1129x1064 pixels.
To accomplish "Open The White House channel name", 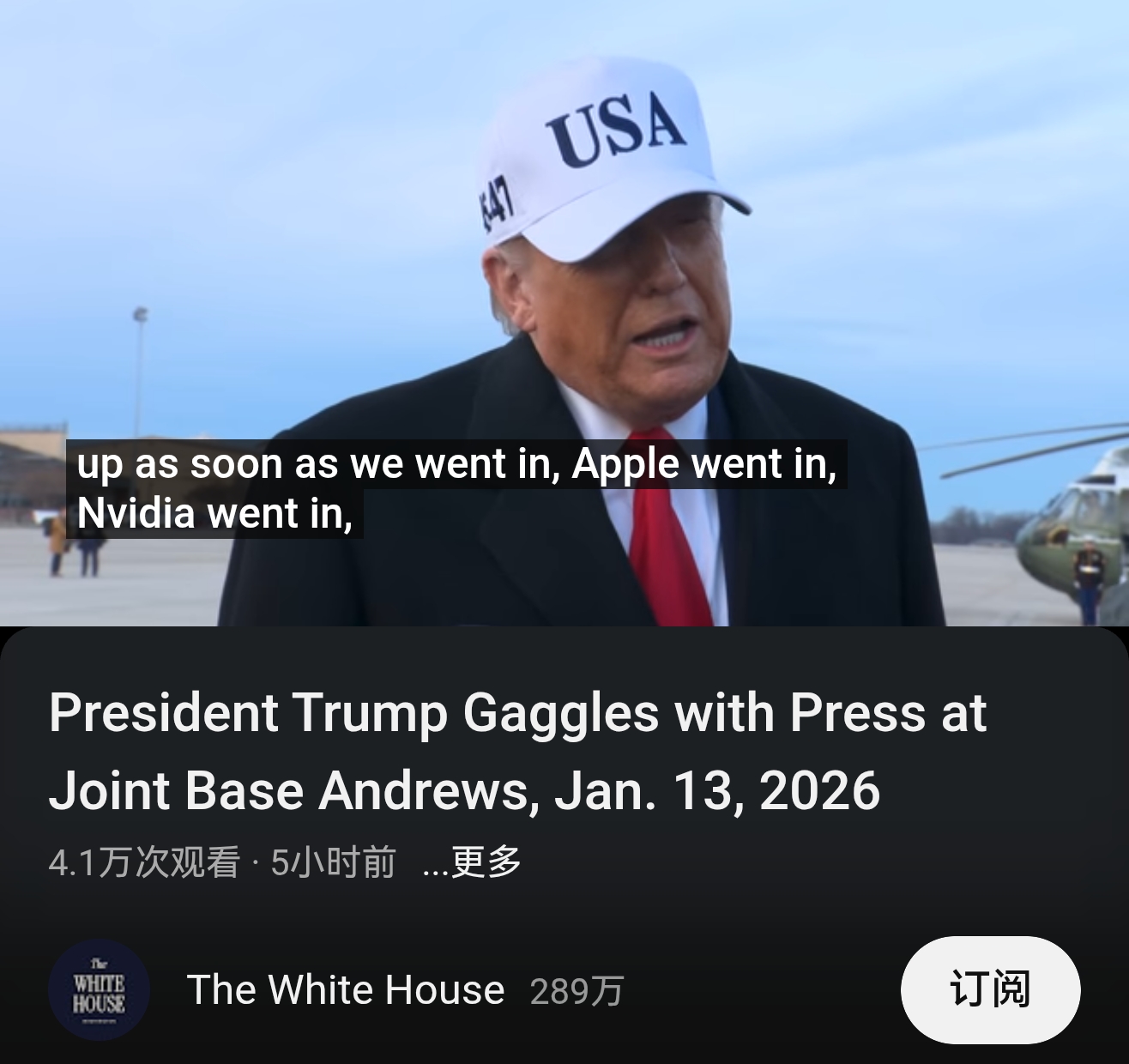I will (345, 989).
